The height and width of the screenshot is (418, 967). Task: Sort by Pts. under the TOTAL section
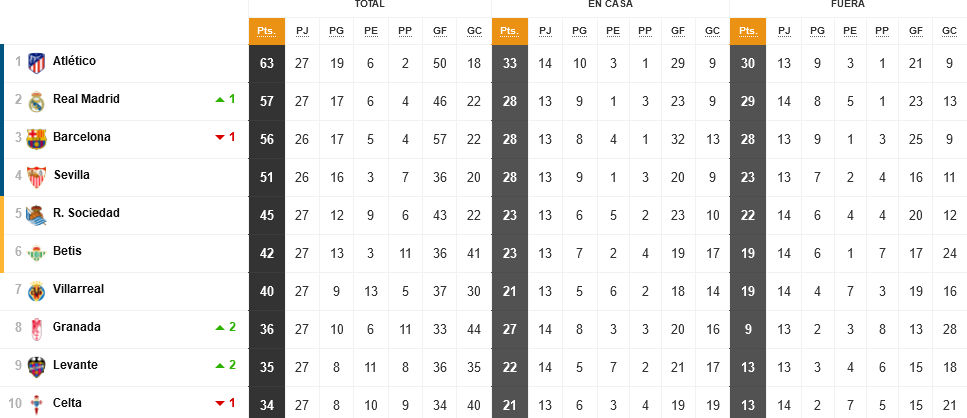(266, 31)
